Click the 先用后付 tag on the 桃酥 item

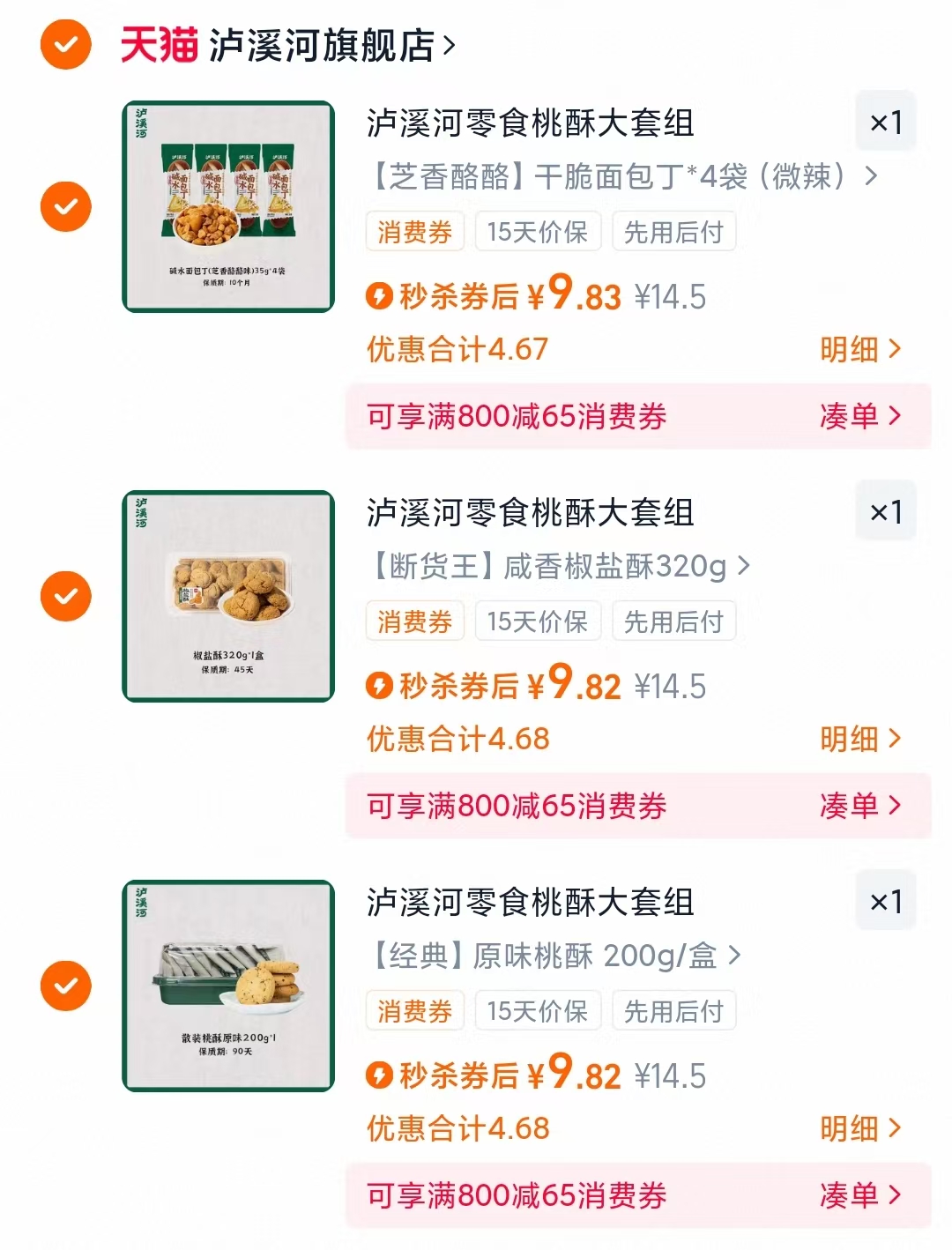tap(673, 1010)
